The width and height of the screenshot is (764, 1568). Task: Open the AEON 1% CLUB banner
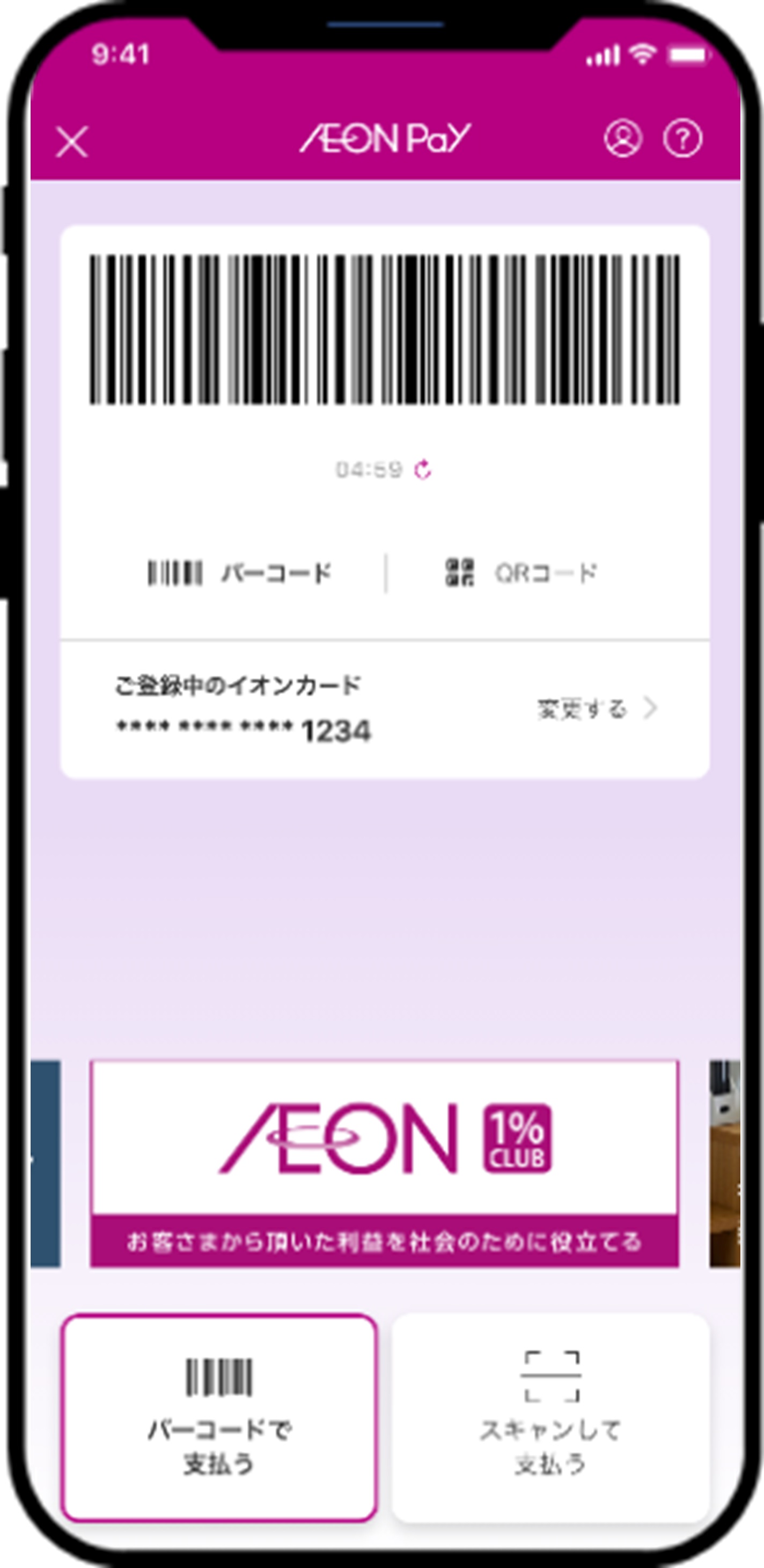click(x=384, y=1163)
